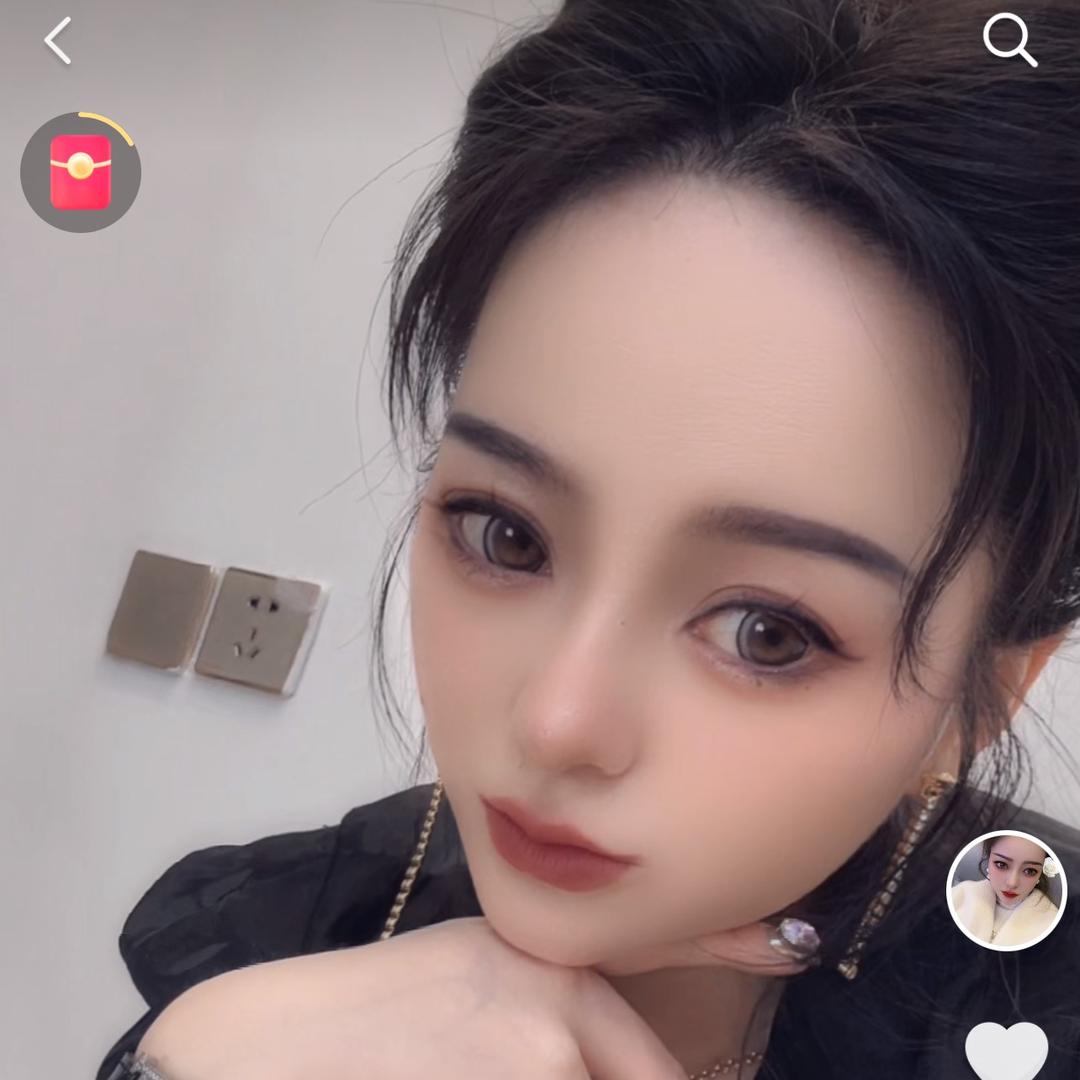The width and height of the screenshot is (1080, 1080).
Task: Open search with the magnifier icon
Action: point(1008,41)
